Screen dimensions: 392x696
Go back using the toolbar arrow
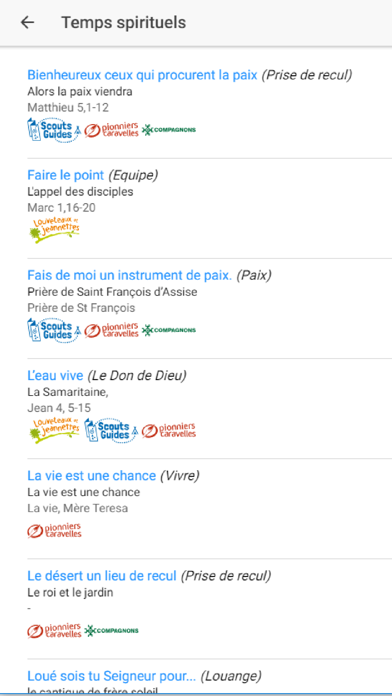(x=28, y=22)
